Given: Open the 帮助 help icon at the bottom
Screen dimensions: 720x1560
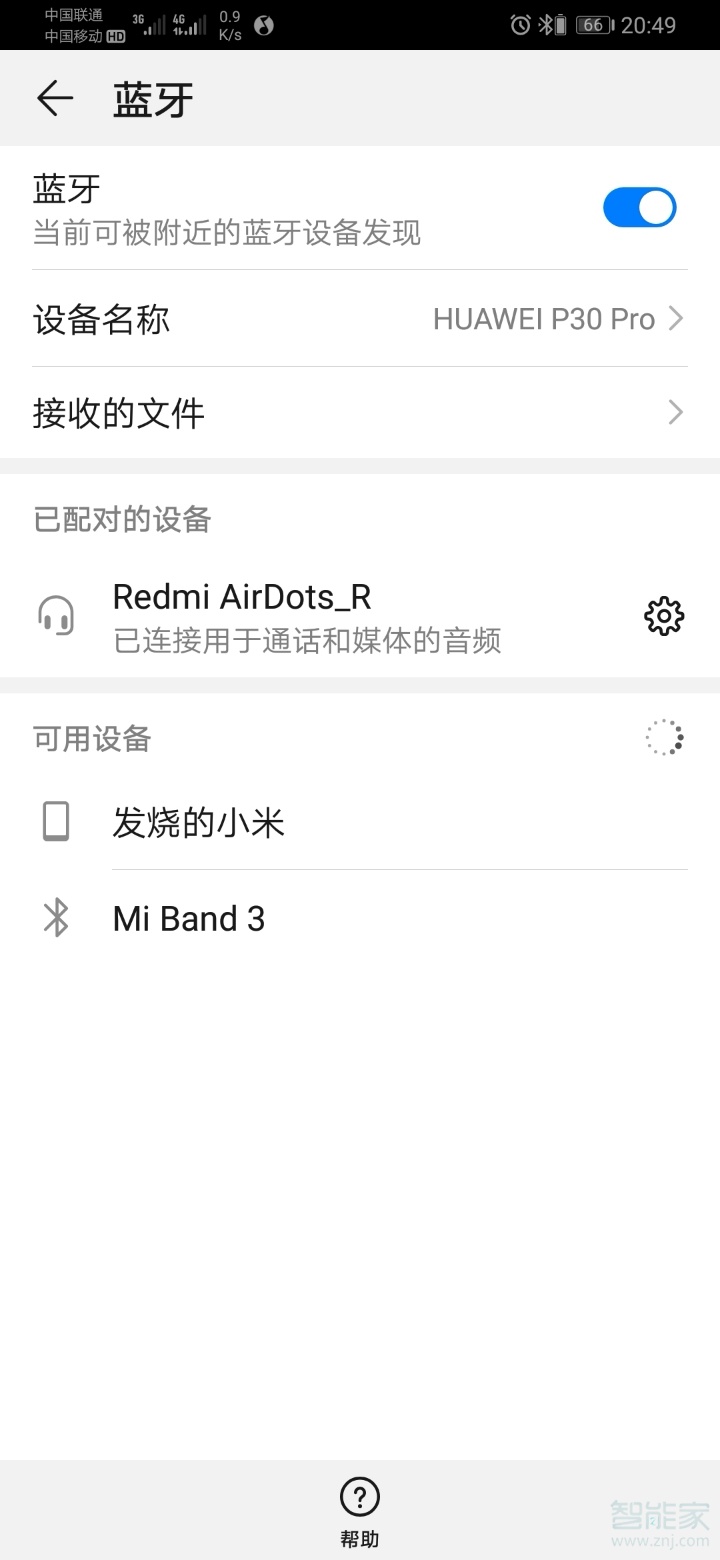Looking at the screenshot, I should pos(359,1499).
